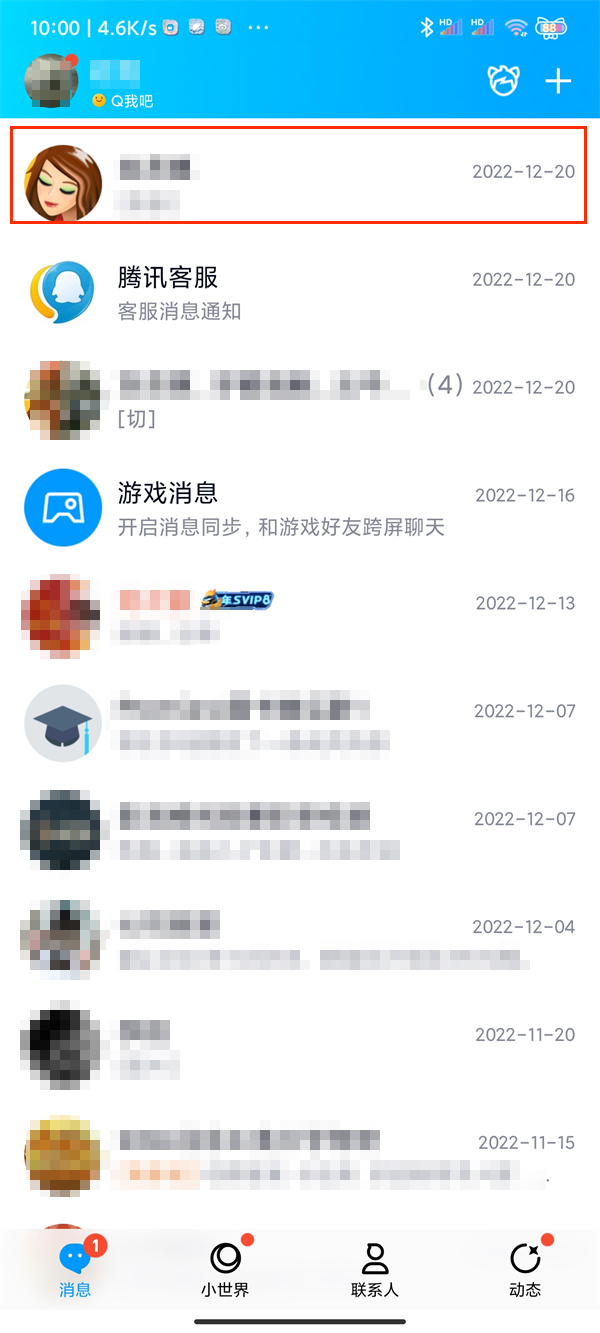Switch to the 消息 tab

76,1269
